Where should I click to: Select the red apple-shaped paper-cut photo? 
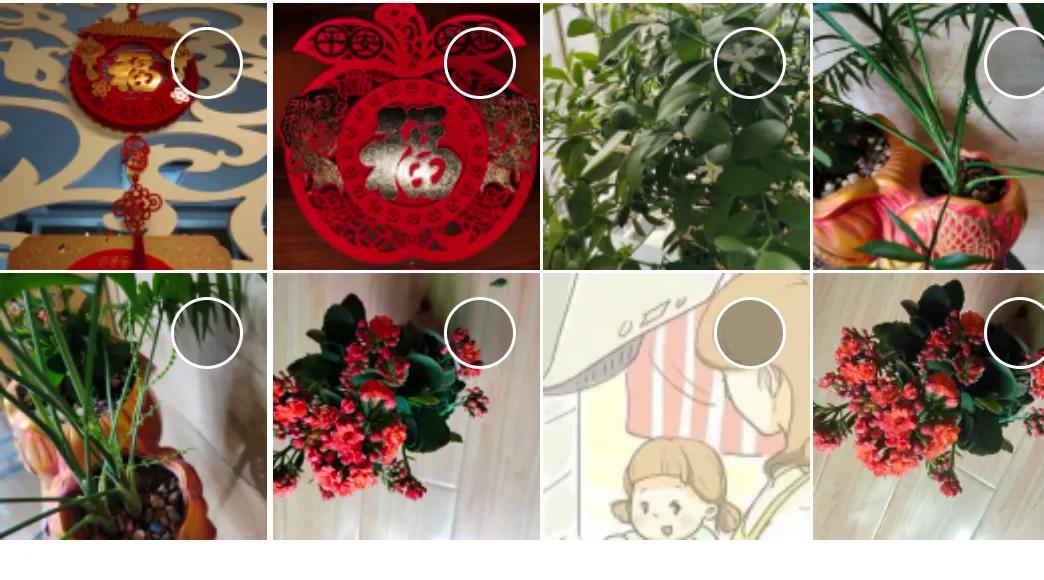pyautogui.click(x=479, y=63)
